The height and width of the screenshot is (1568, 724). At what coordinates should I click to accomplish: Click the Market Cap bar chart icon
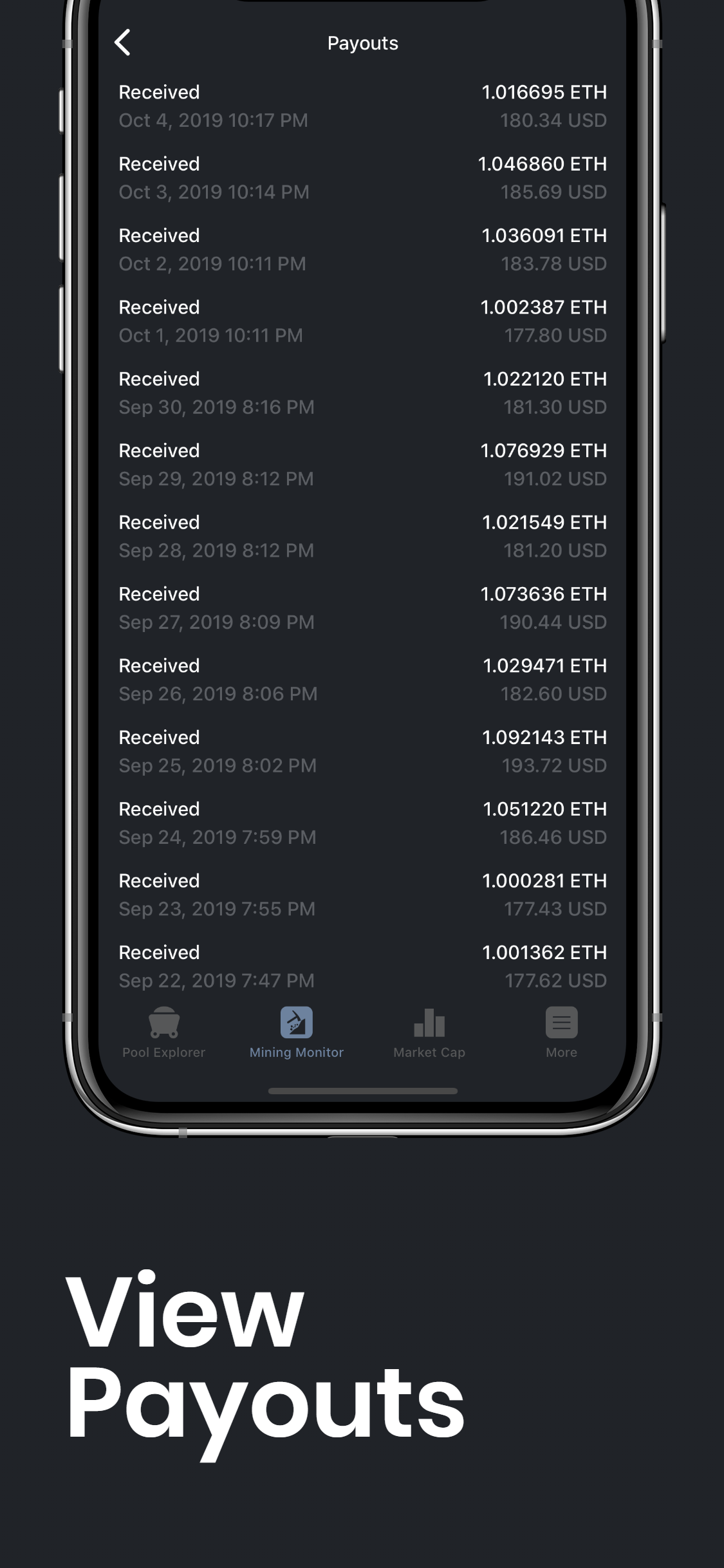click(429, 1023)
